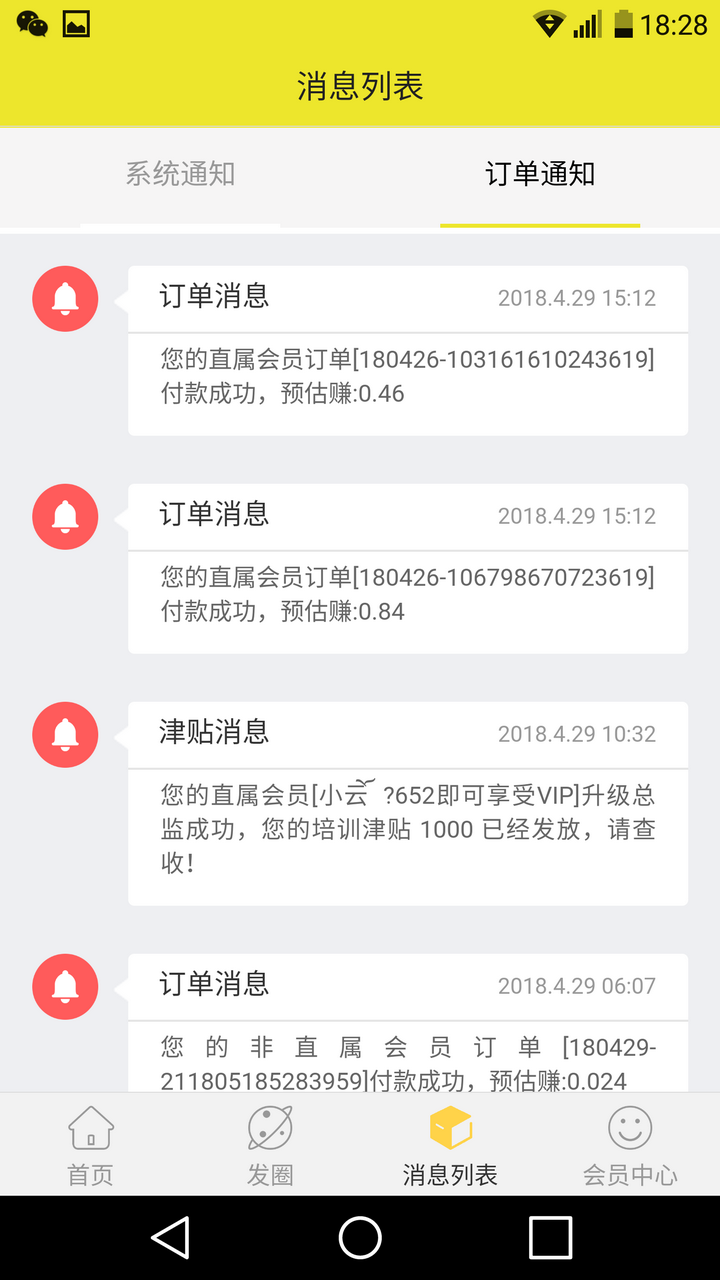The height and width of the screenshot is (1280, 720).
Task: Tap the system back button
Action: pos(171,1238)
